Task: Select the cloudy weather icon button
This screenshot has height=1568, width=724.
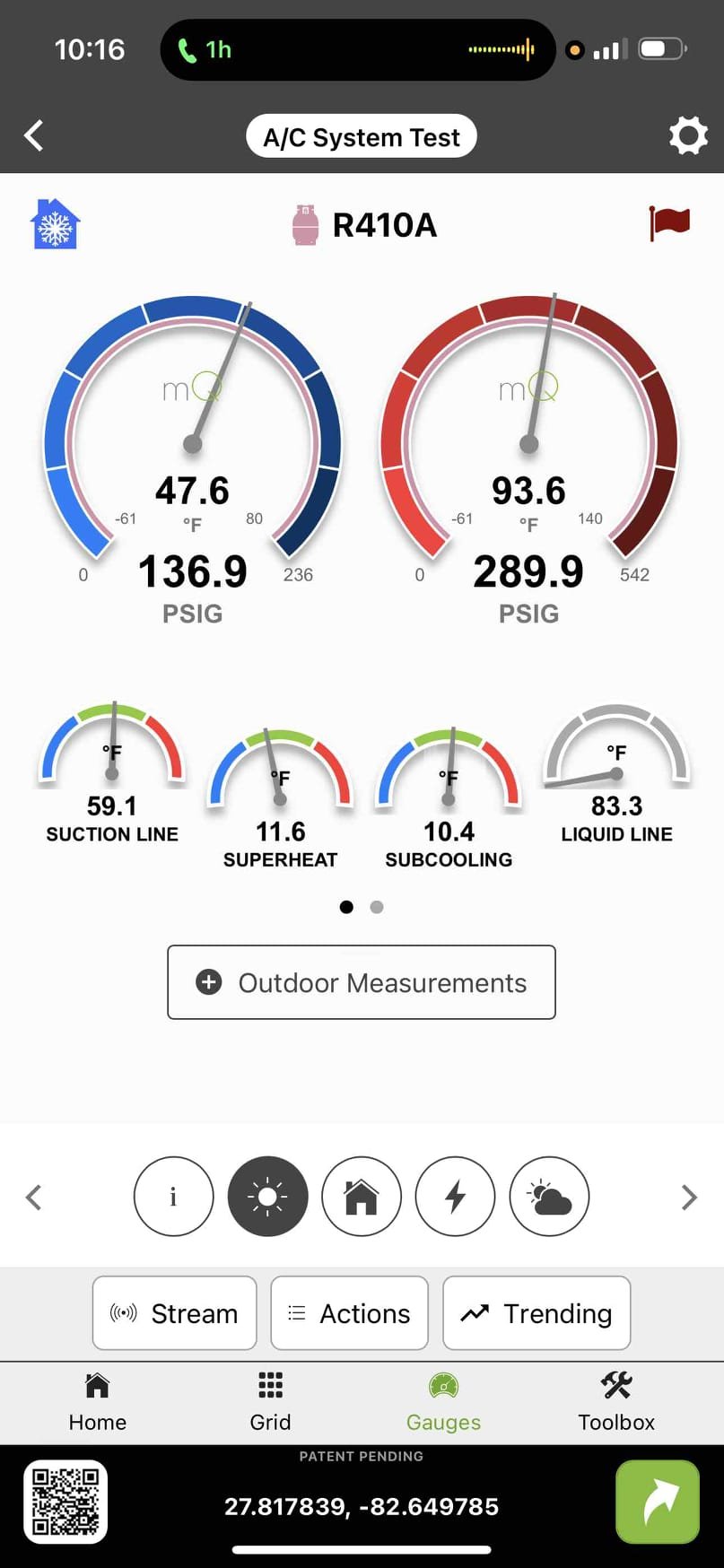Action: point(549,1197)
